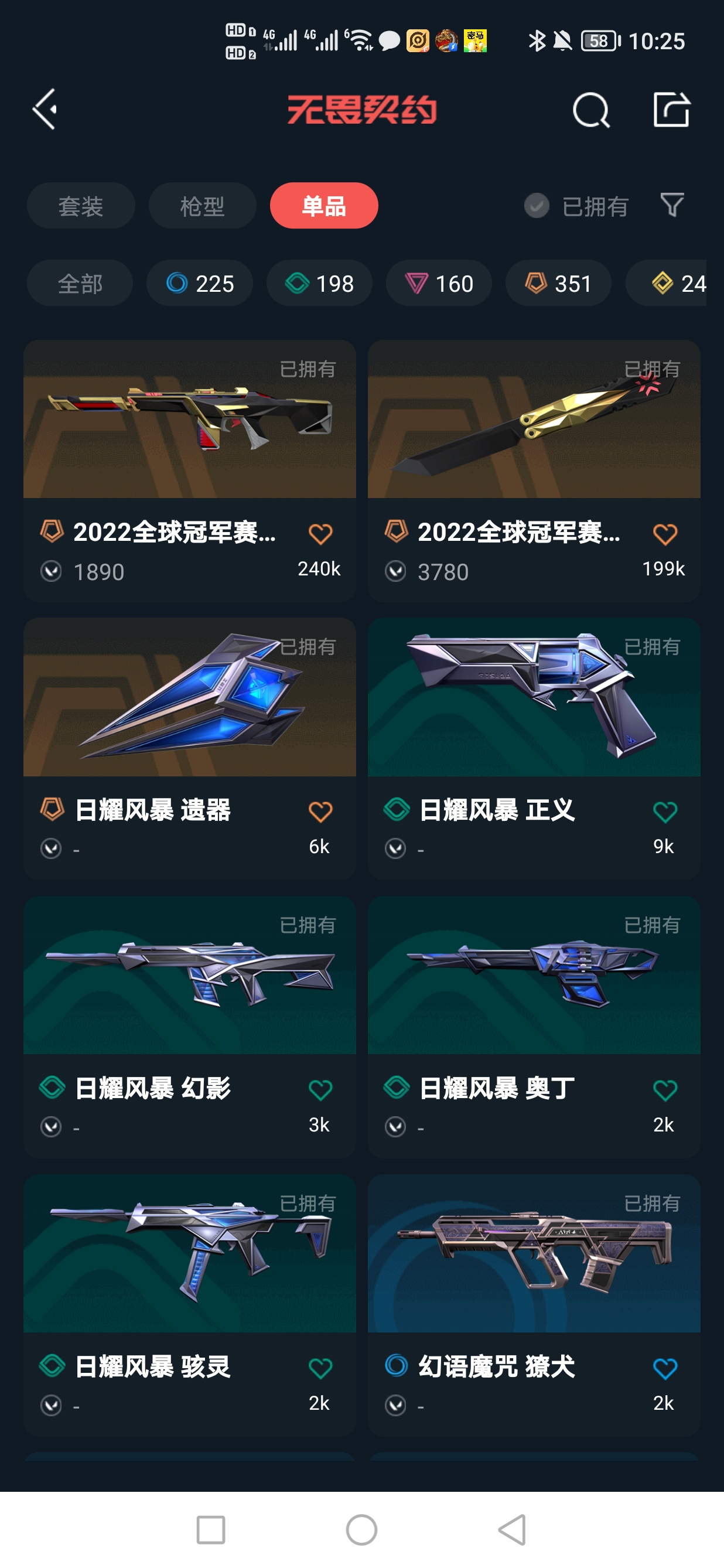
Task: Toggle the 已拥有 owned-only checkbox
Action: (537, 206)
